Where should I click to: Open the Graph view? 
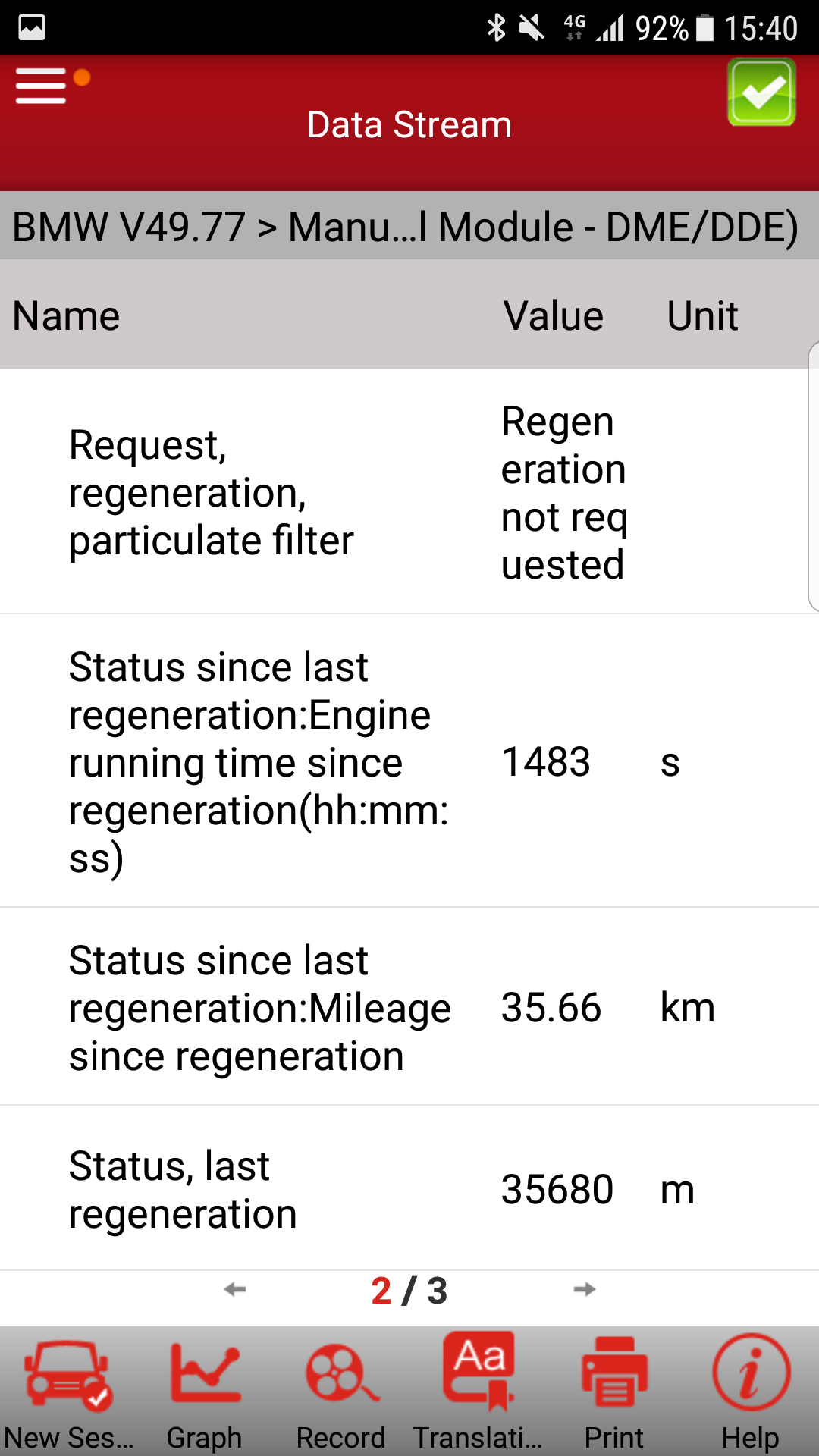pos(205,1392)
